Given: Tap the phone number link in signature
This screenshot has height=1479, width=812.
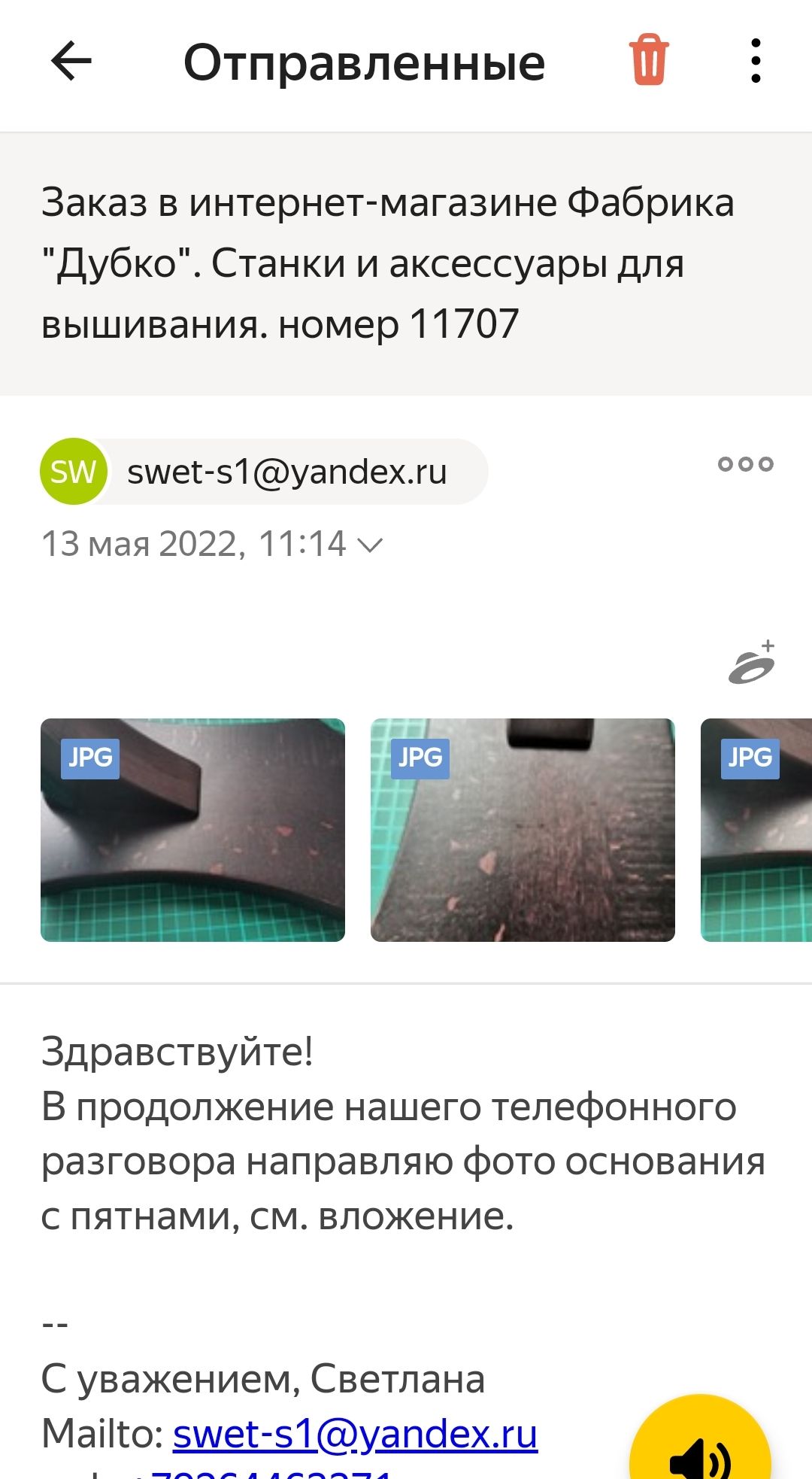Looking at the screenshot, I should [x=271, y=1473].
